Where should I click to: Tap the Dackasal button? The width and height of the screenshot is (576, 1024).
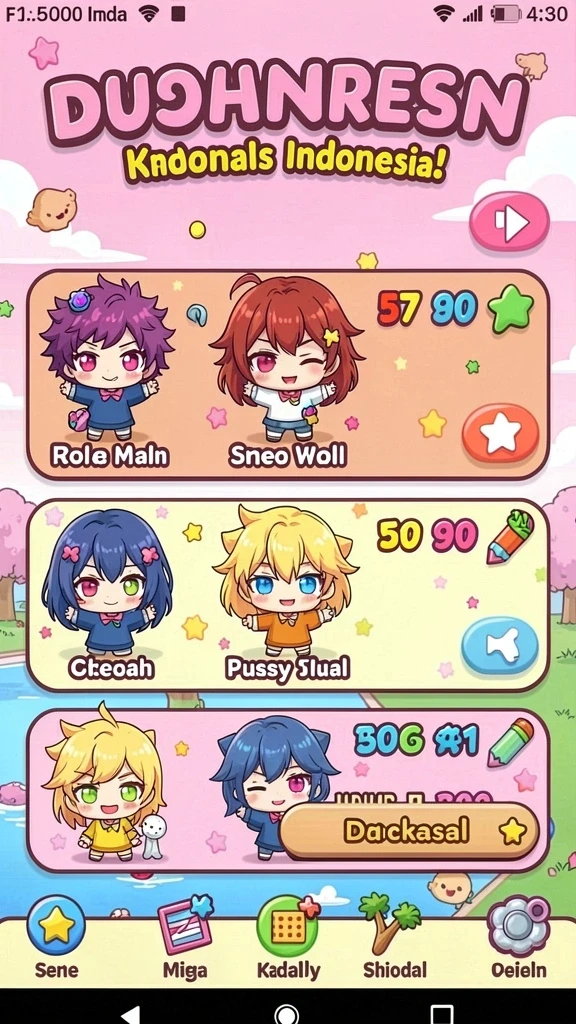(409, 831)
